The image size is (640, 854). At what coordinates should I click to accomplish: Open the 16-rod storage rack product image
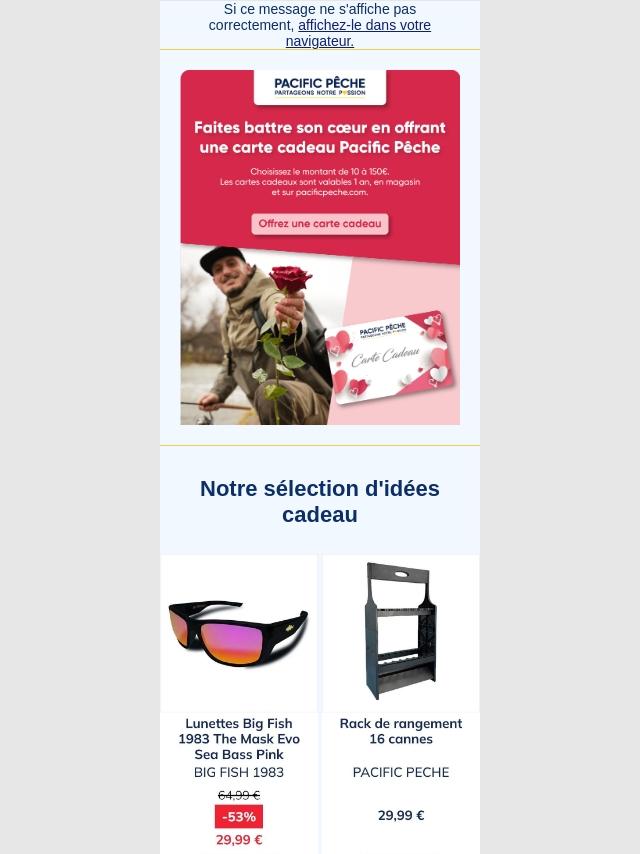tap(401, 633)
